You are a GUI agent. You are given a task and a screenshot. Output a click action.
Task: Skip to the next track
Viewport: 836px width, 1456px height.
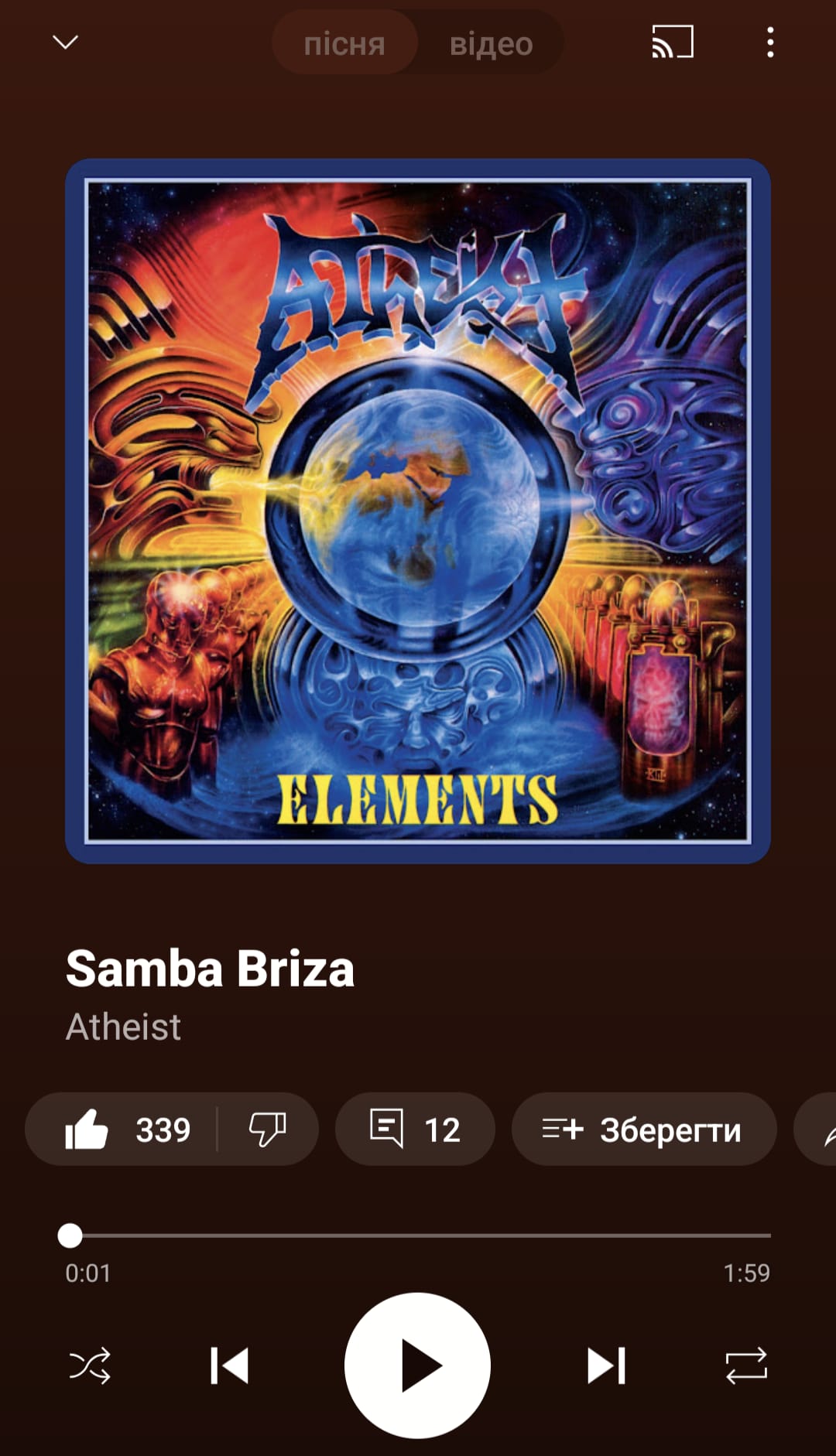coord(606,1365)
